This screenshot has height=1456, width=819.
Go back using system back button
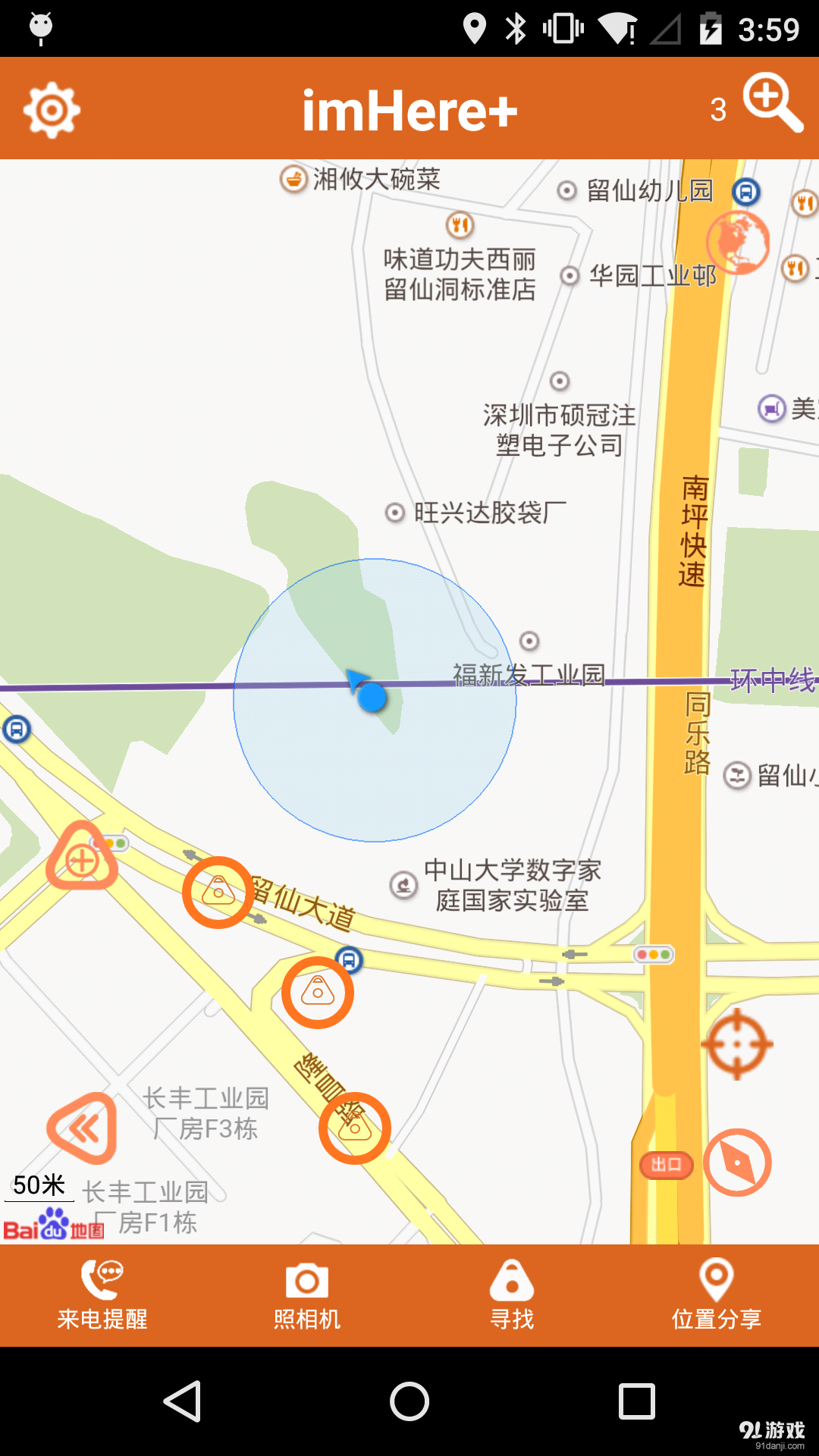point(183,1401)
